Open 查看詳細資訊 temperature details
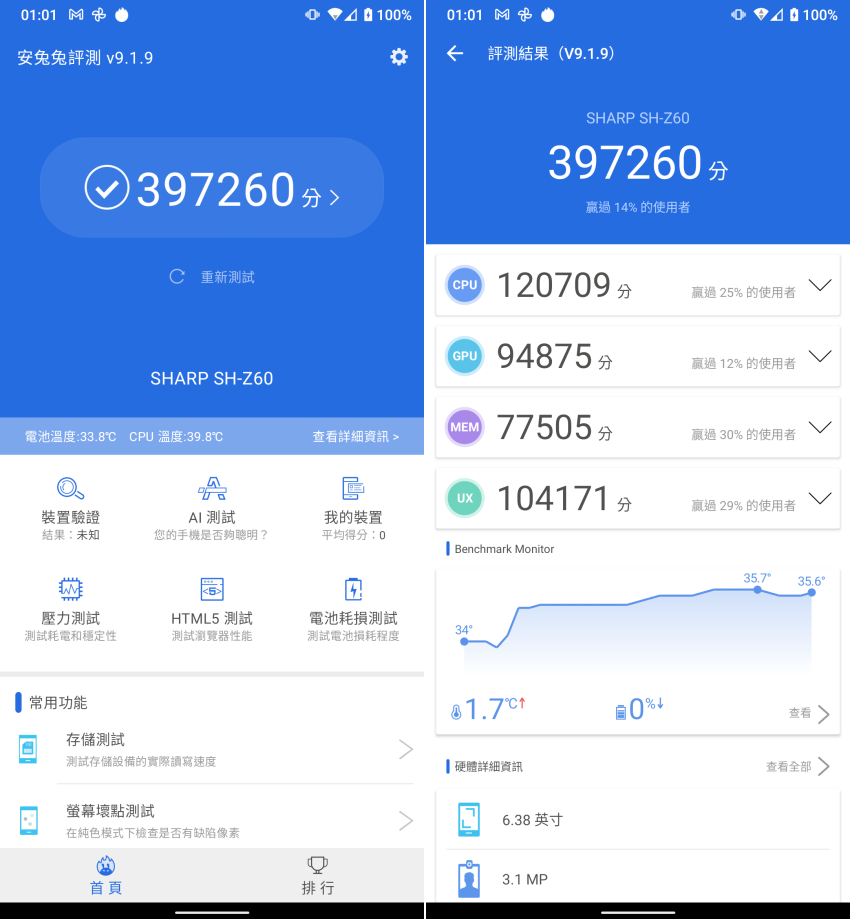 tap(355, 437)
